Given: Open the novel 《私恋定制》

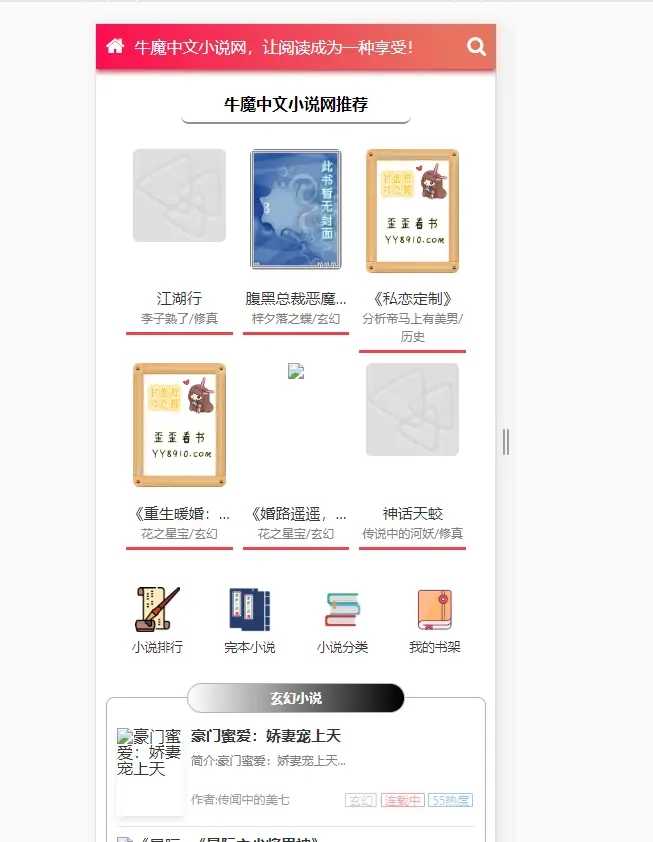Looking at the screenshot, I should pyautogui.click(x=412, y=298).
